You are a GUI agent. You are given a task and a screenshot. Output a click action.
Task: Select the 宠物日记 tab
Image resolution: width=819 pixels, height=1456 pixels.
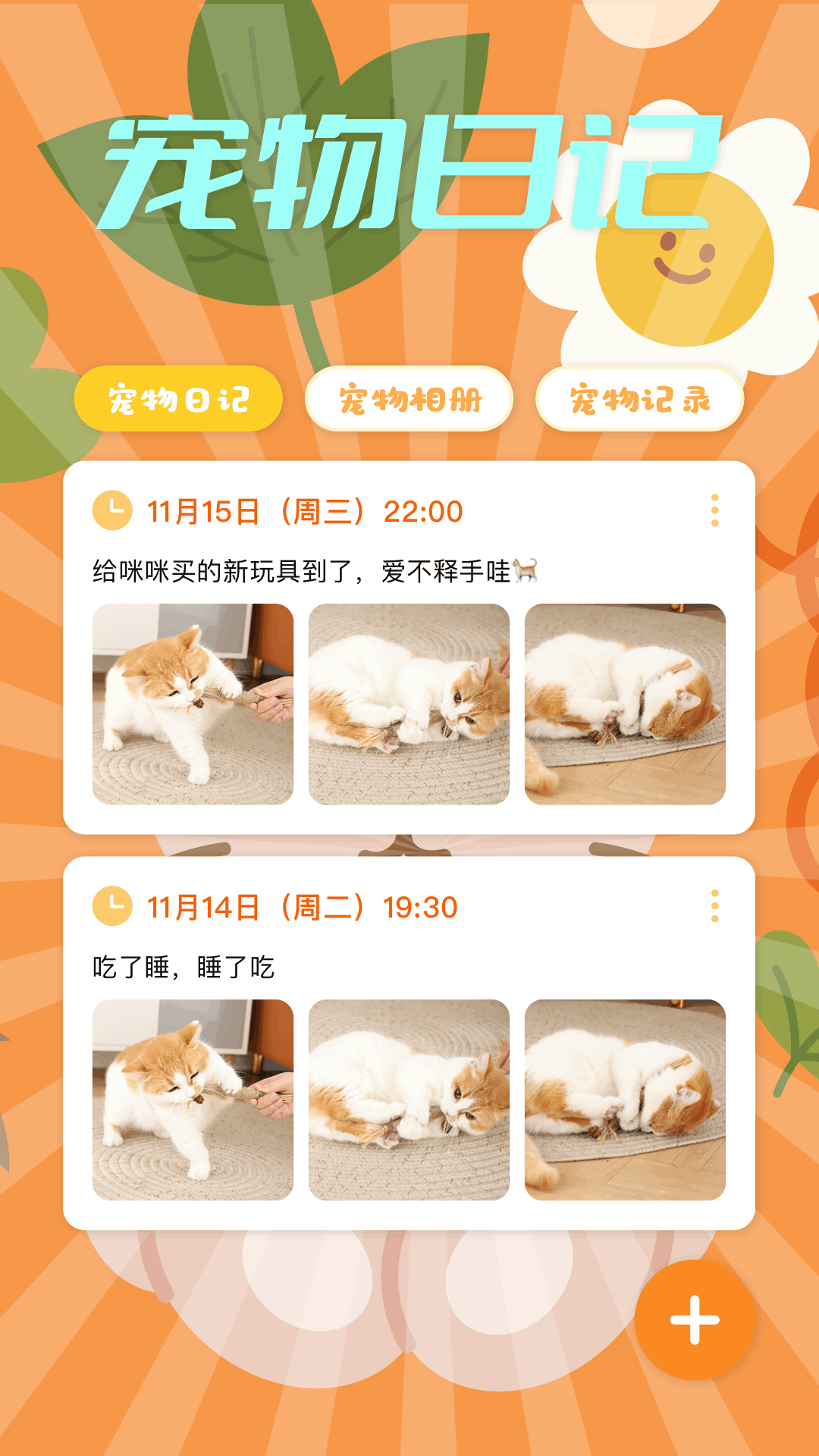click(178, 399)
